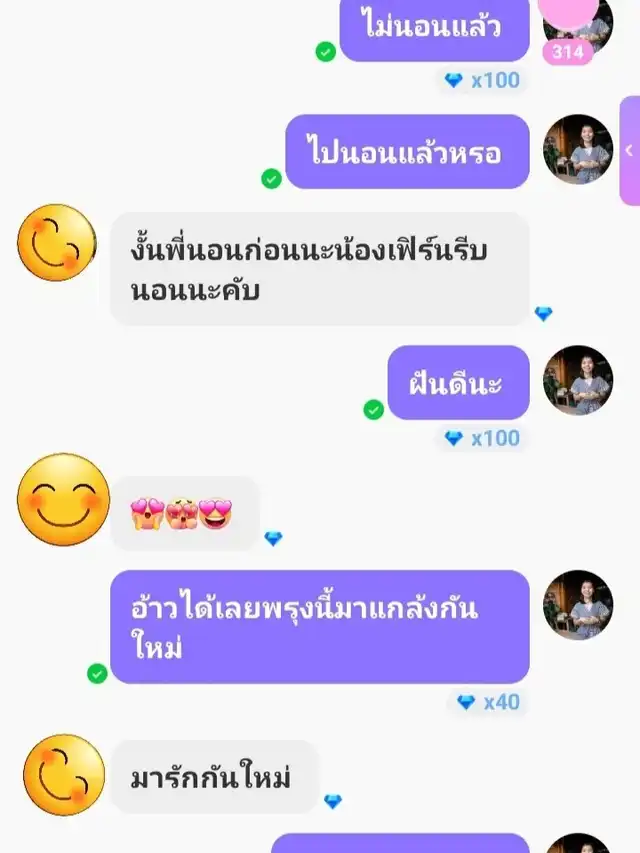This screenshot has height=853, width=640.
Task: Open emoji avatar beside "งั้นพี่นอนก่อนนะน้องเฟิร์น" message
Action: 57,242
